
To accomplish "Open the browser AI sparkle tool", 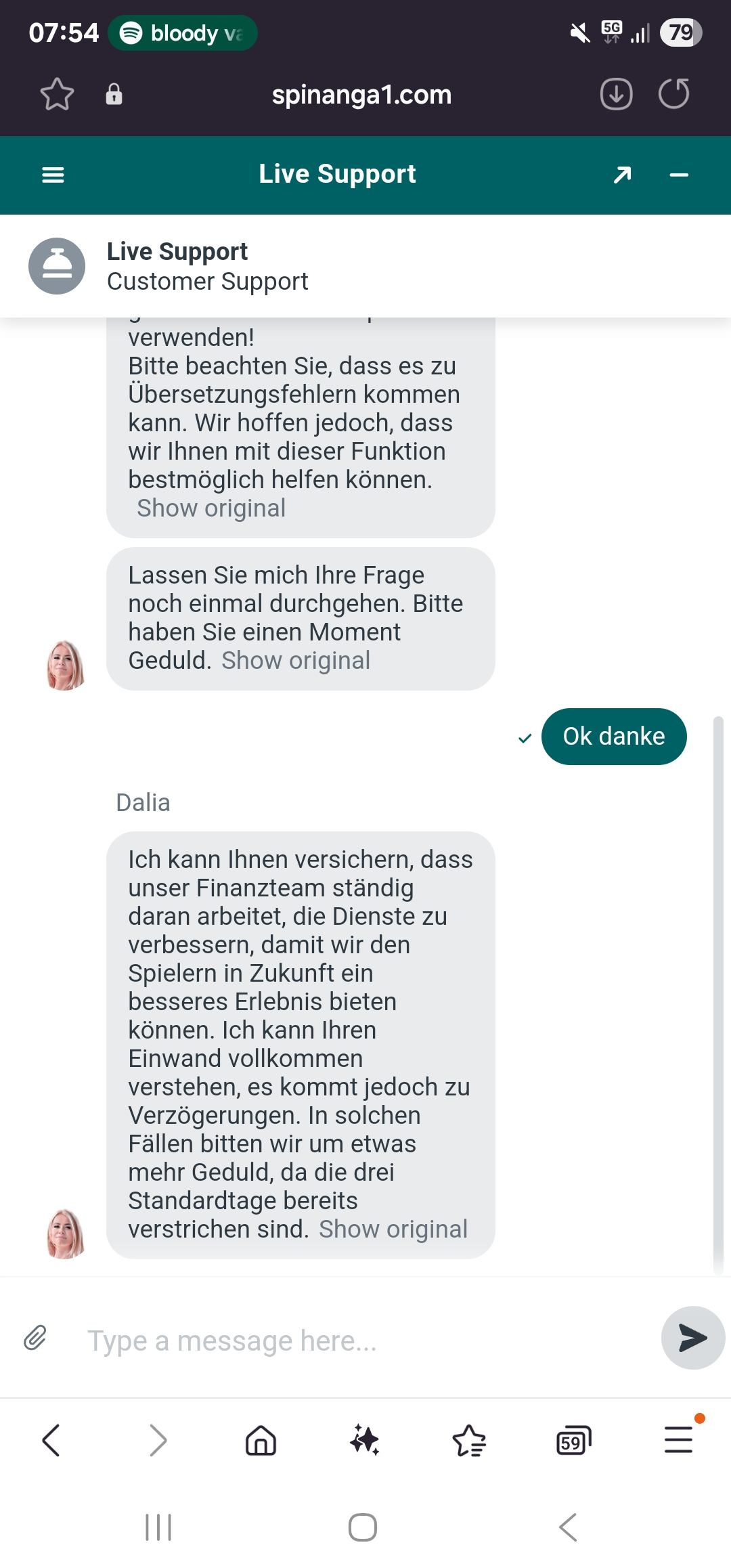I will pyautogui.click(x=365, y=1440).
